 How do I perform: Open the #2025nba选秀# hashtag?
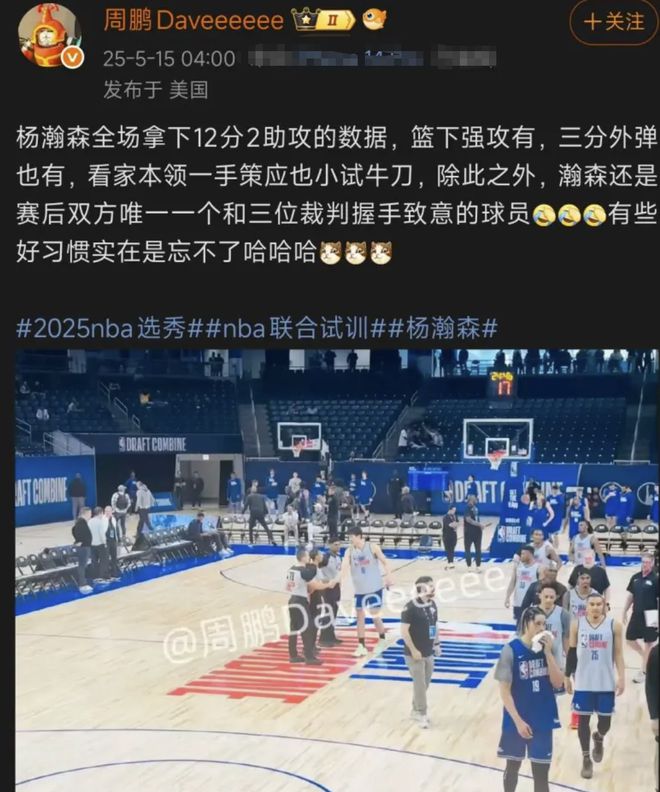pos(105,329)
